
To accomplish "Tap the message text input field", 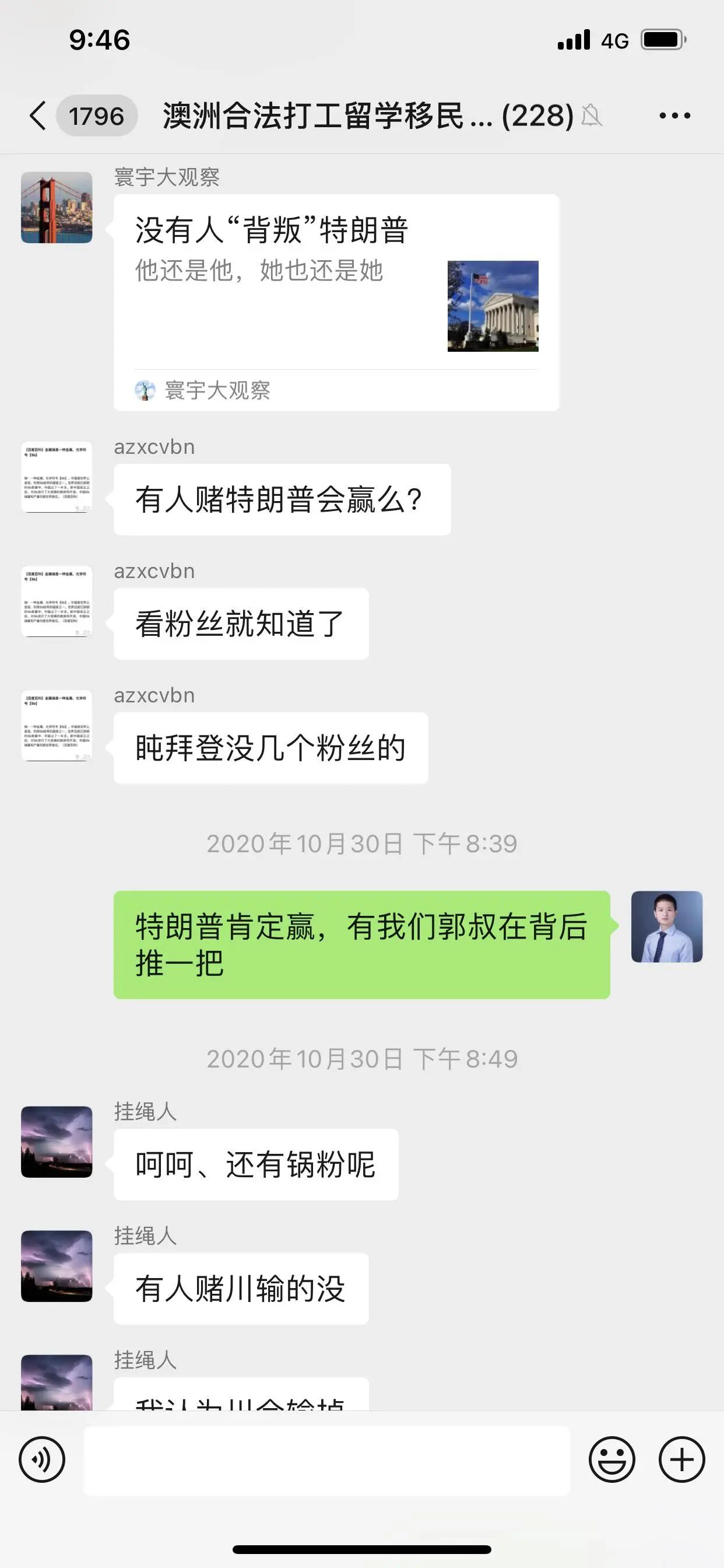I will (326, 1460).
